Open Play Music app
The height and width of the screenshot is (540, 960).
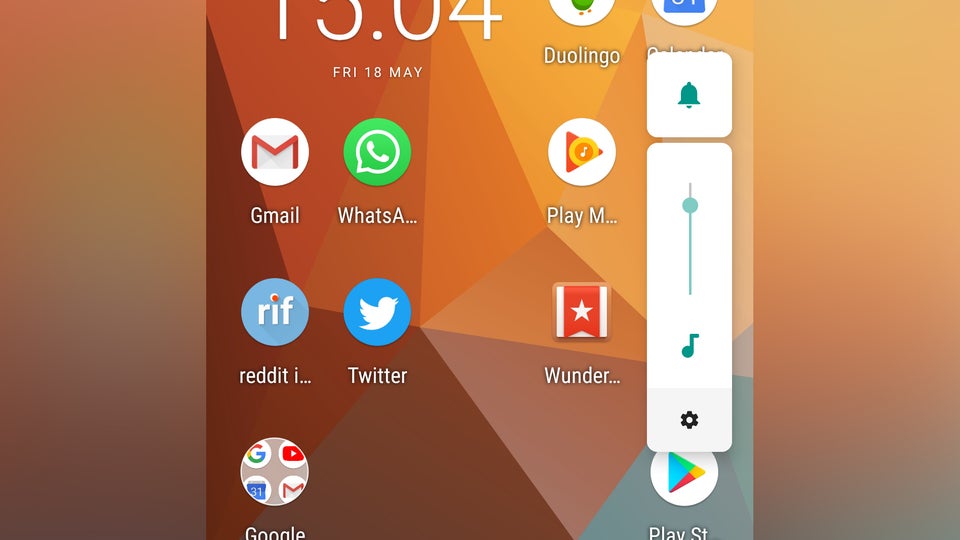582,153
